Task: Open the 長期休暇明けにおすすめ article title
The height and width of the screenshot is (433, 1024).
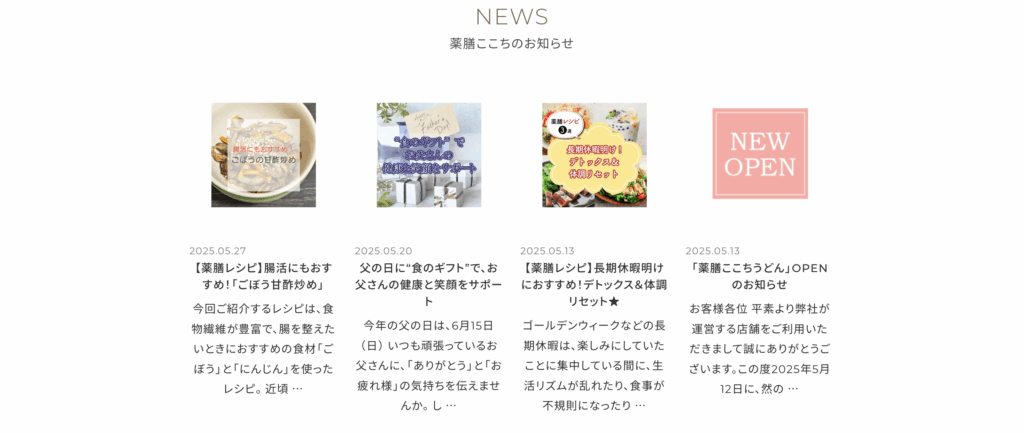Action: [594, 284]
